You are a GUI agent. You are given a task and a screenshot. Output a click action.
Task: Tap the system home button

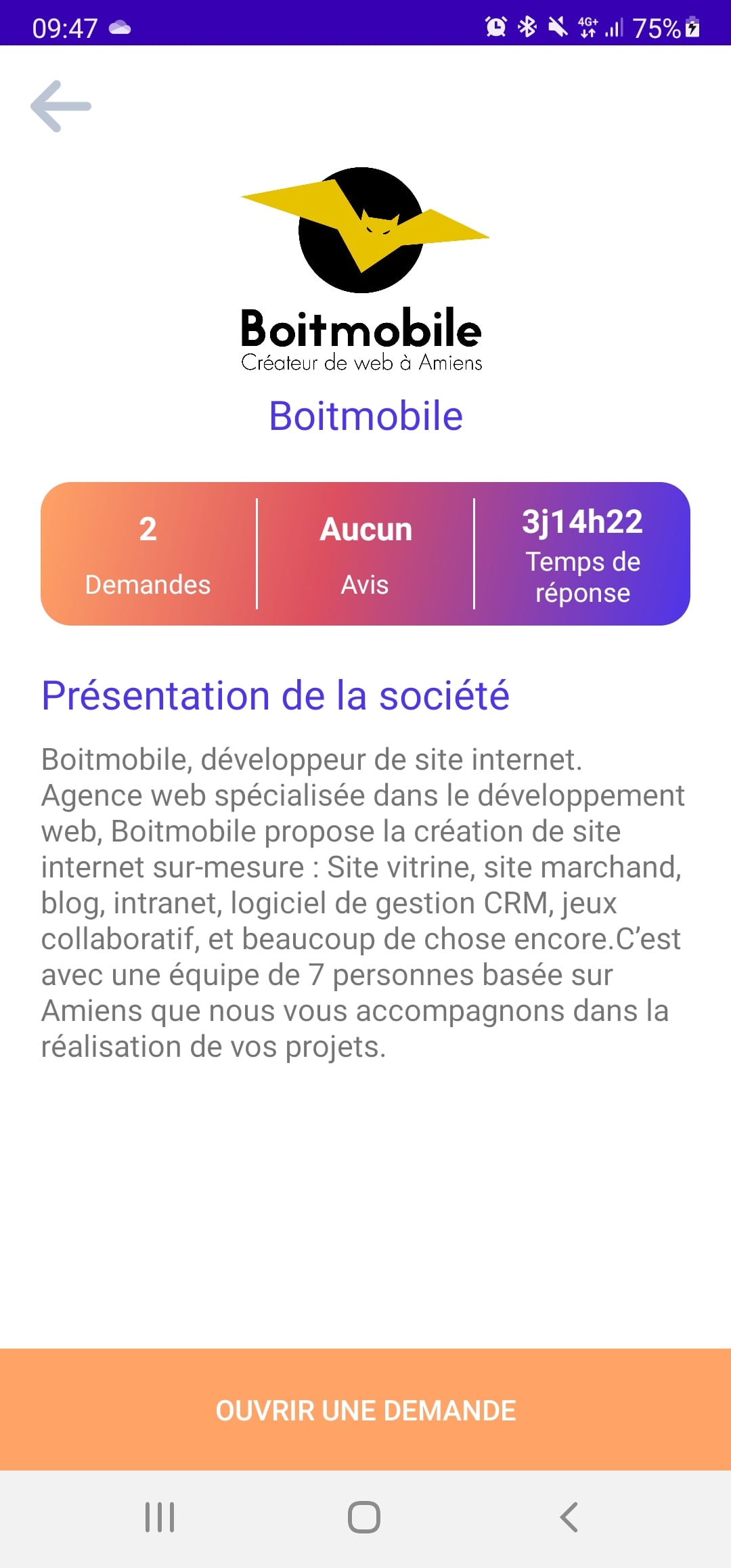(364, 1517)
